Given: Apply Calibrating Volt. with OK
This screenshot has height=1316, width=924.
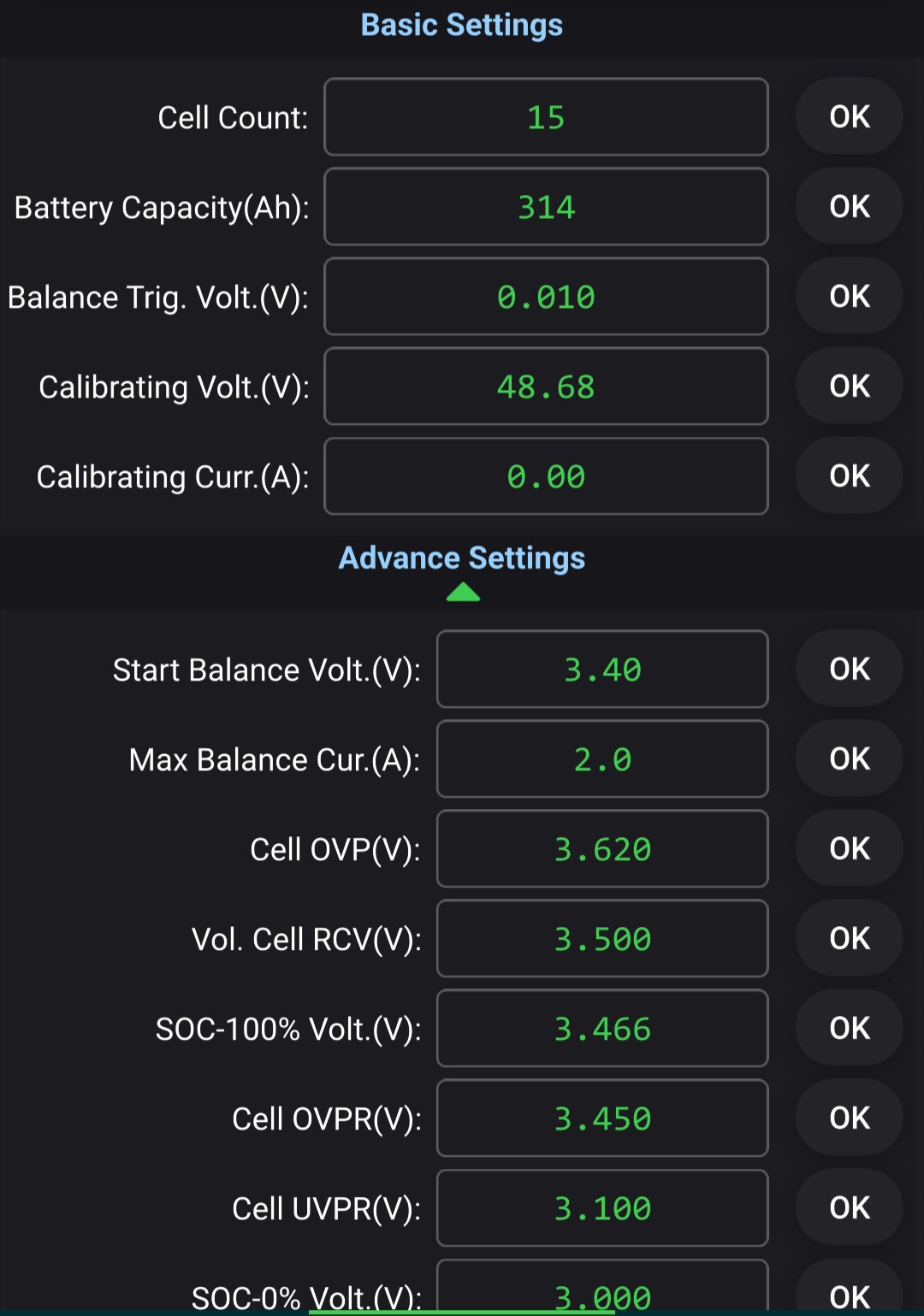Looking at the screenshot, I should pyautogui.click(x=849, y=387).
